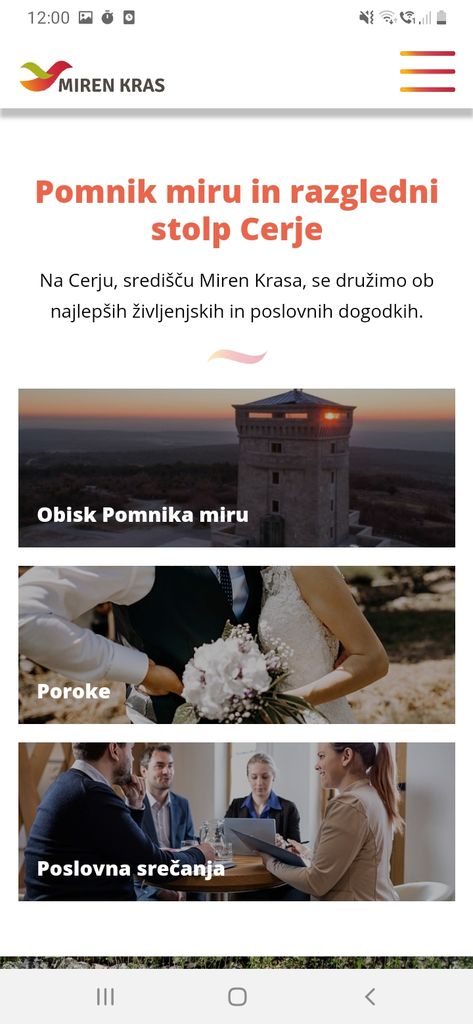Tap the Miren Kras logo home link
This screenshot has height=1024, width=473.
92,76
